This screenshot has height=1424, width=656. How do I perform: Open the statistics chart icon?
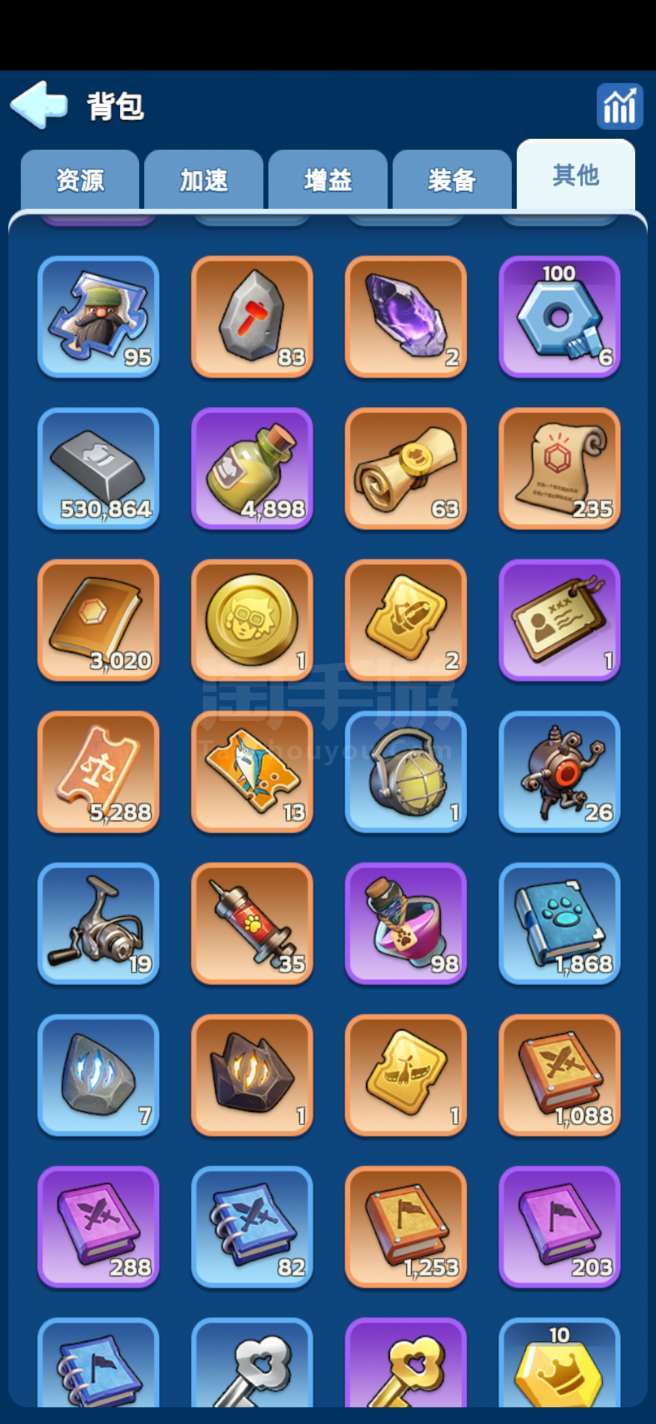pos(619,106)
